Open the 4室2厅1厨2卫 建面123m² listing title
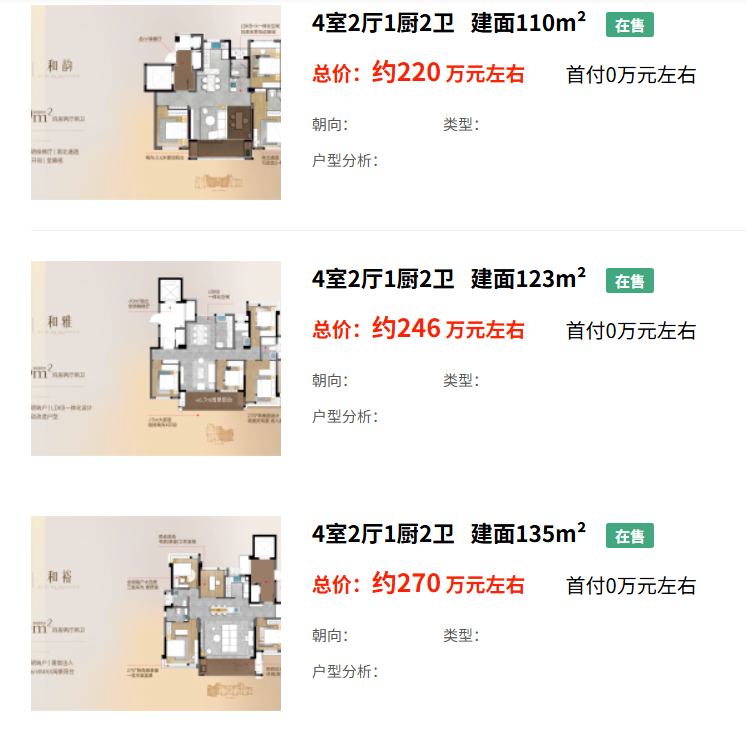This screenshot has width=746, height=730. [x=449, y=279]
